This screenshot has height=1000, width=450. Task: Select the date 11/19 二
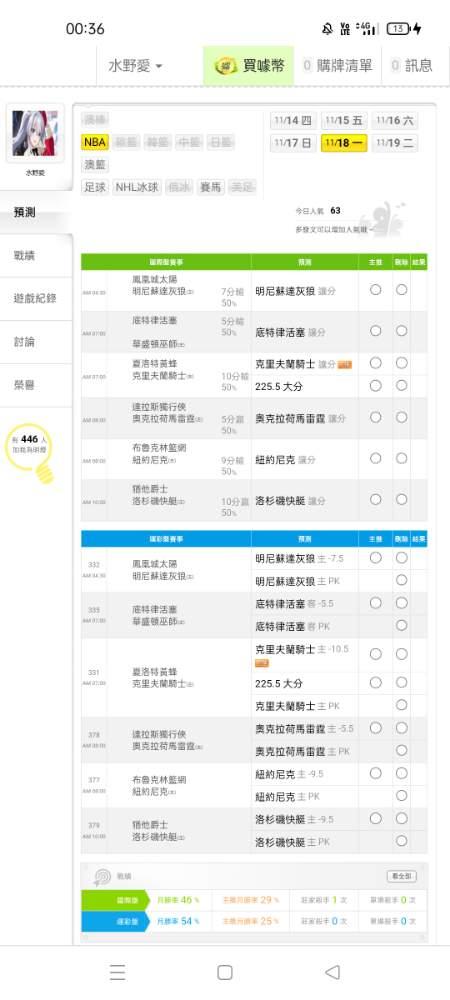coord(395,143)
